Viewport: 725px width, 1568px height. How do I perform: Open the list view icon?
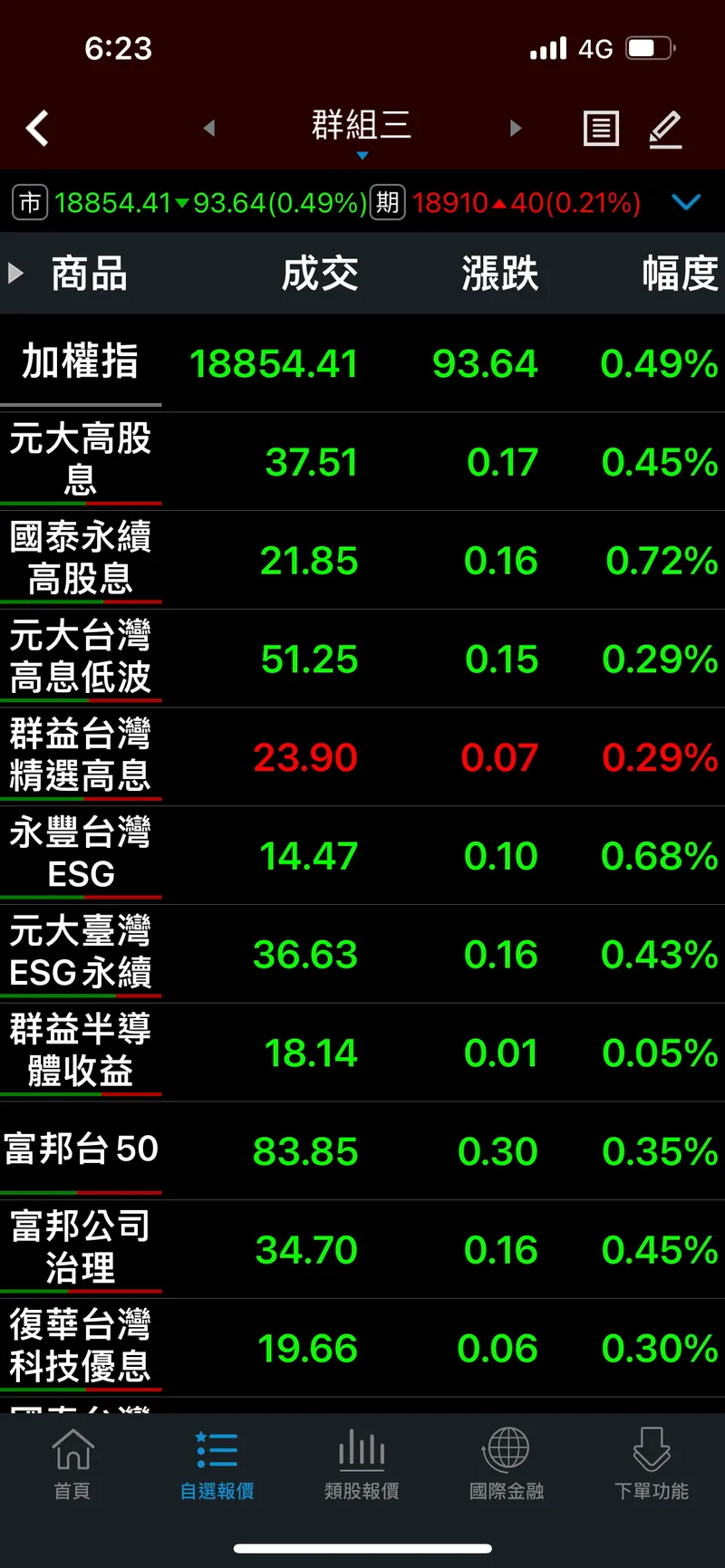(x=601, y=129)
